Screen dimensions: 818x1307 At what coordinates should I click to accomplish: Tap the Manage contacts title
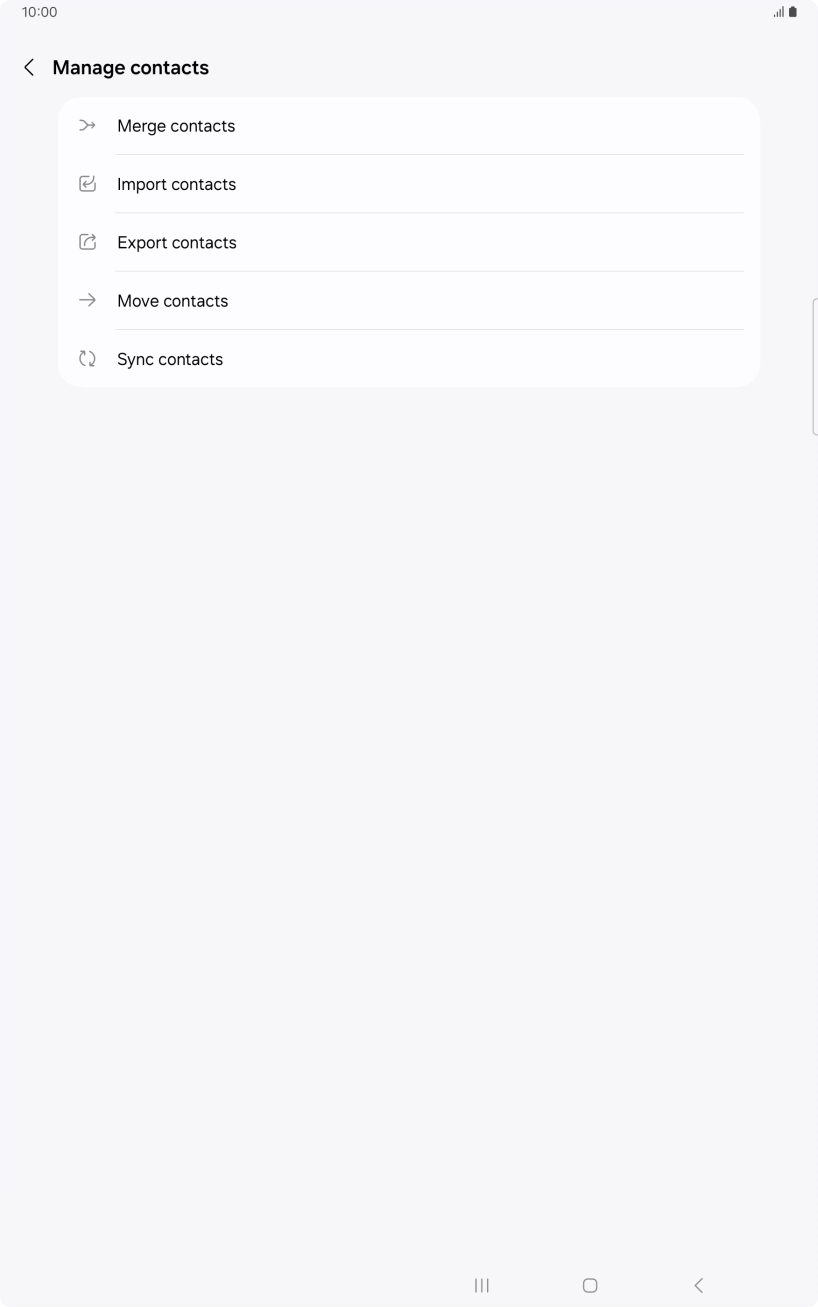click(x=131, y=67)
